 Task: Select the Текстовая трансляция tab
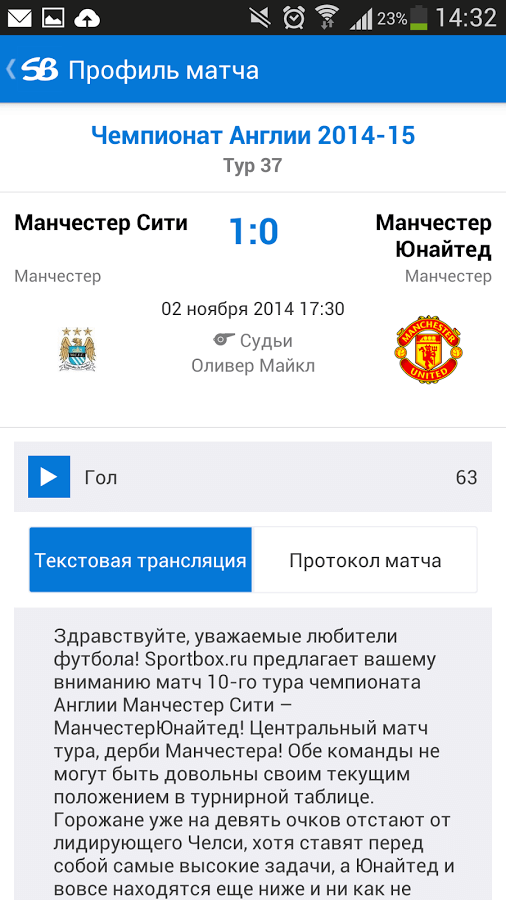[x=141, y=560]
